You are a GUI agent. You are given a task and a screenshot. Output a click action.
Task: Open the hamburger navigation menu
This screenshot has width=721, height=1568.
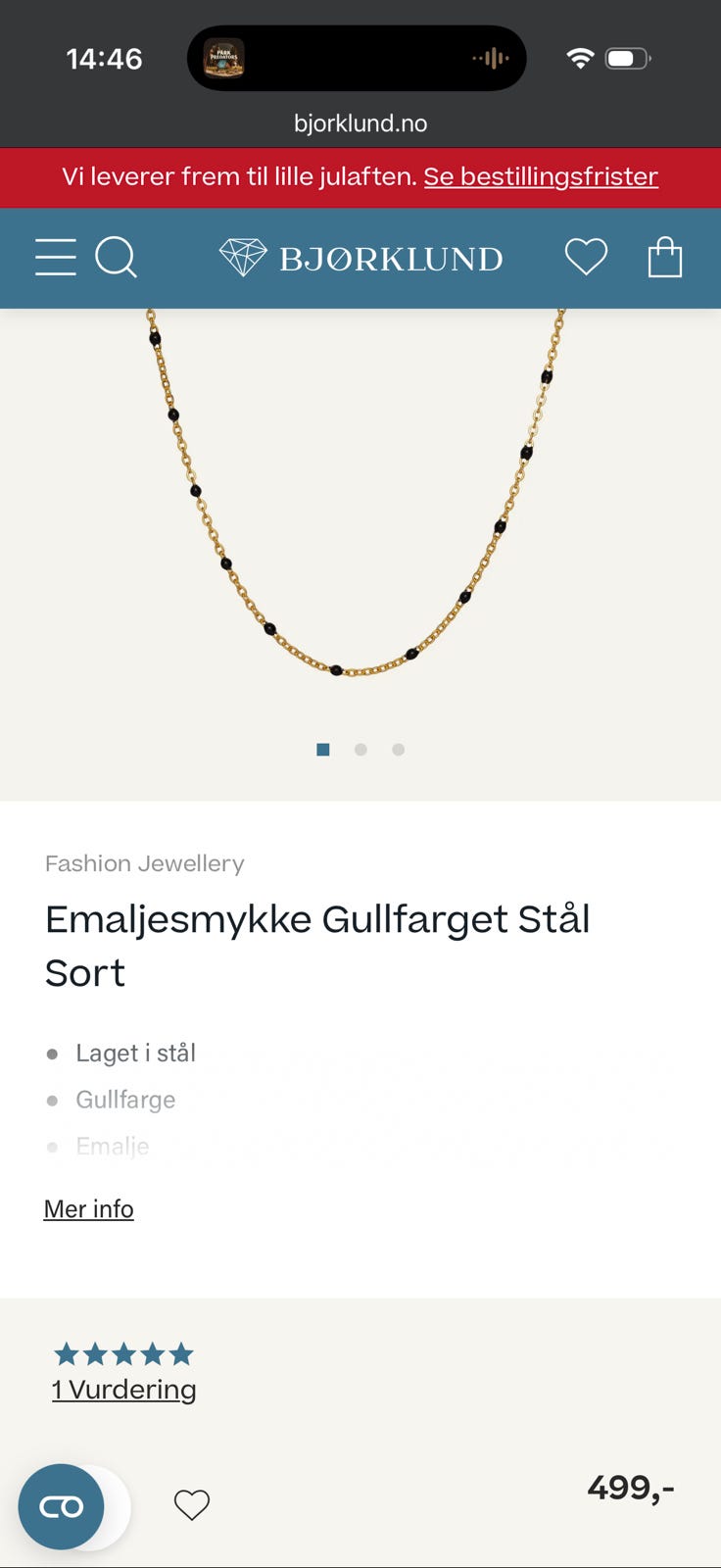56,258
